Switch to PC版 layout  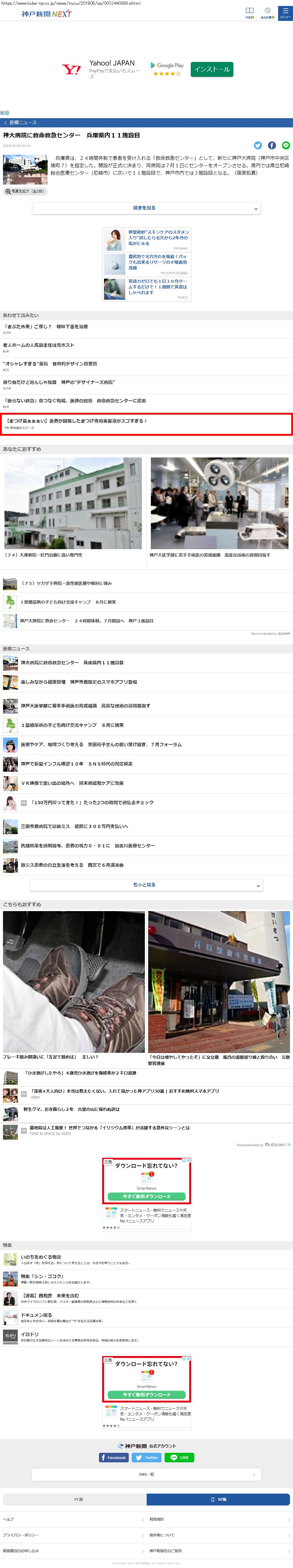(x=74, y=1499)
